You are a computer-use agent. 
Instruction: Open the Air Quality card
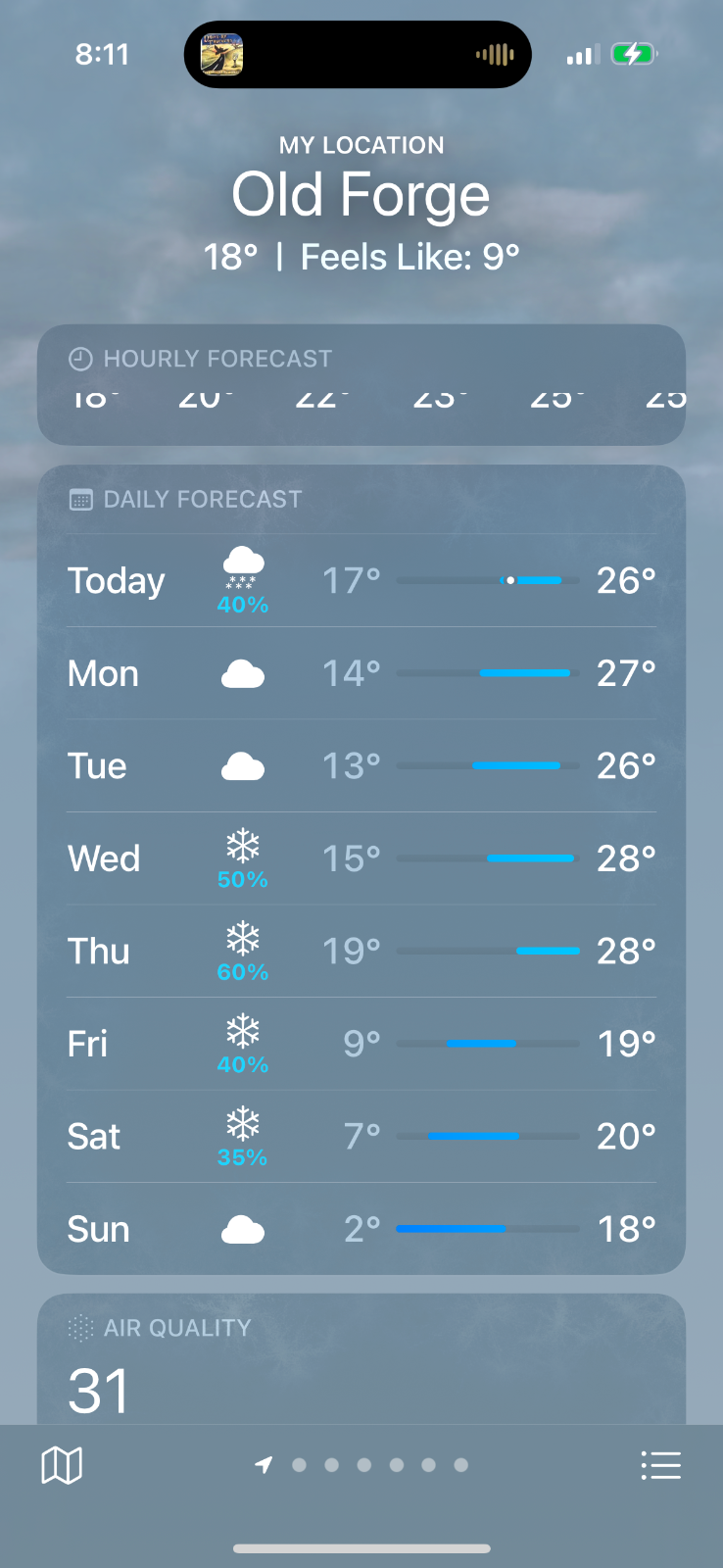point(361,1362)
